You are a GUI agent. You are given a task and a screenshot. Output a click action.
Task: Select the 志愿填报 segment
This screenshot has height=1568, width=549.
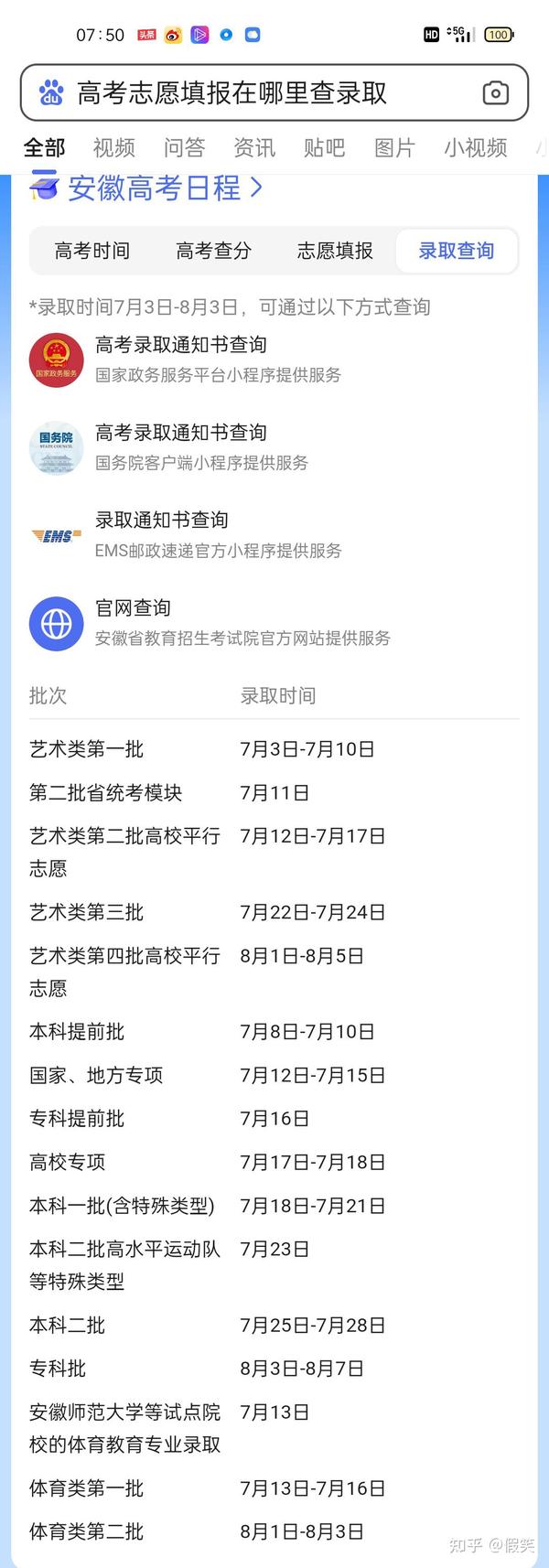click(x=335, y=251)
